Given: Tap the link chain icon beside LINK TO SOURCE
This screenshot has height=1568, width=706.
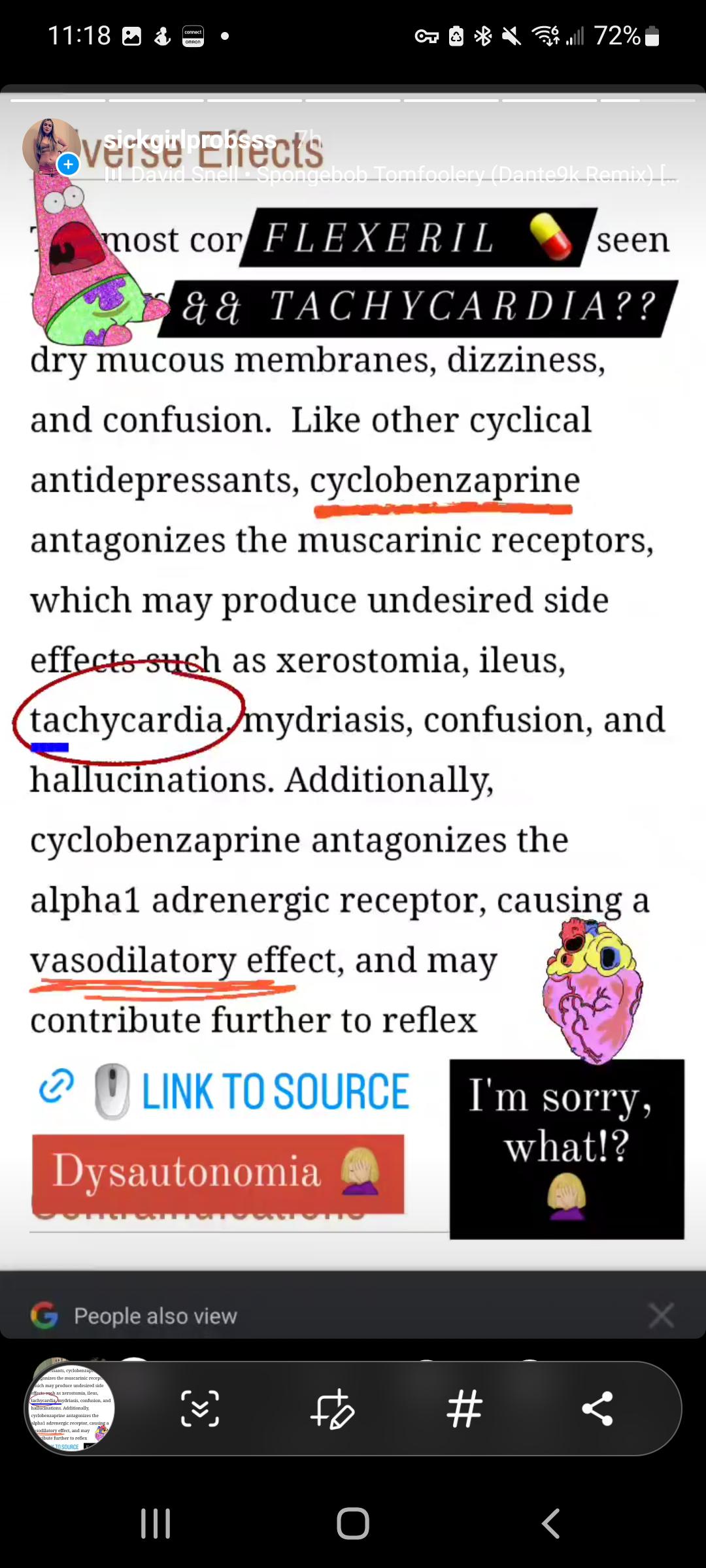Looking at the screenshot, I should click(57, 1086).
